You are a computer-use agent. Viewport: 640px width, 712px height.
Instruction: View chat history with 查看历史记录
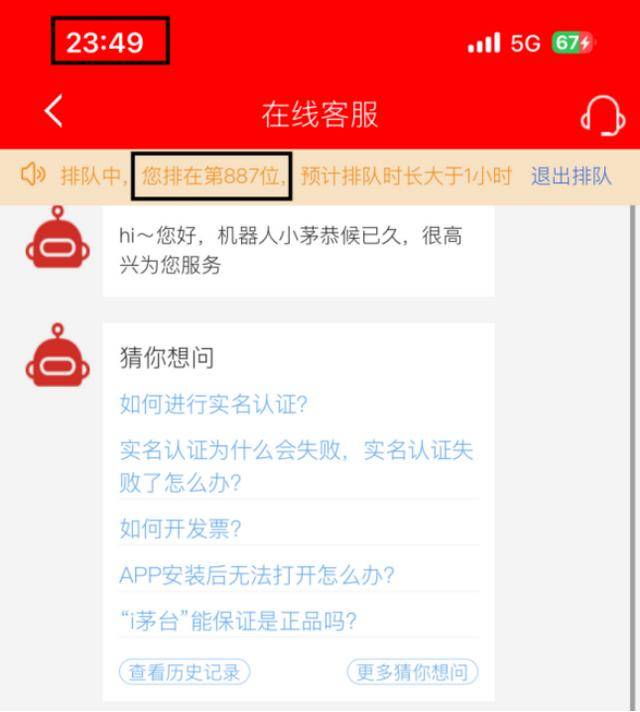[184, 672]
